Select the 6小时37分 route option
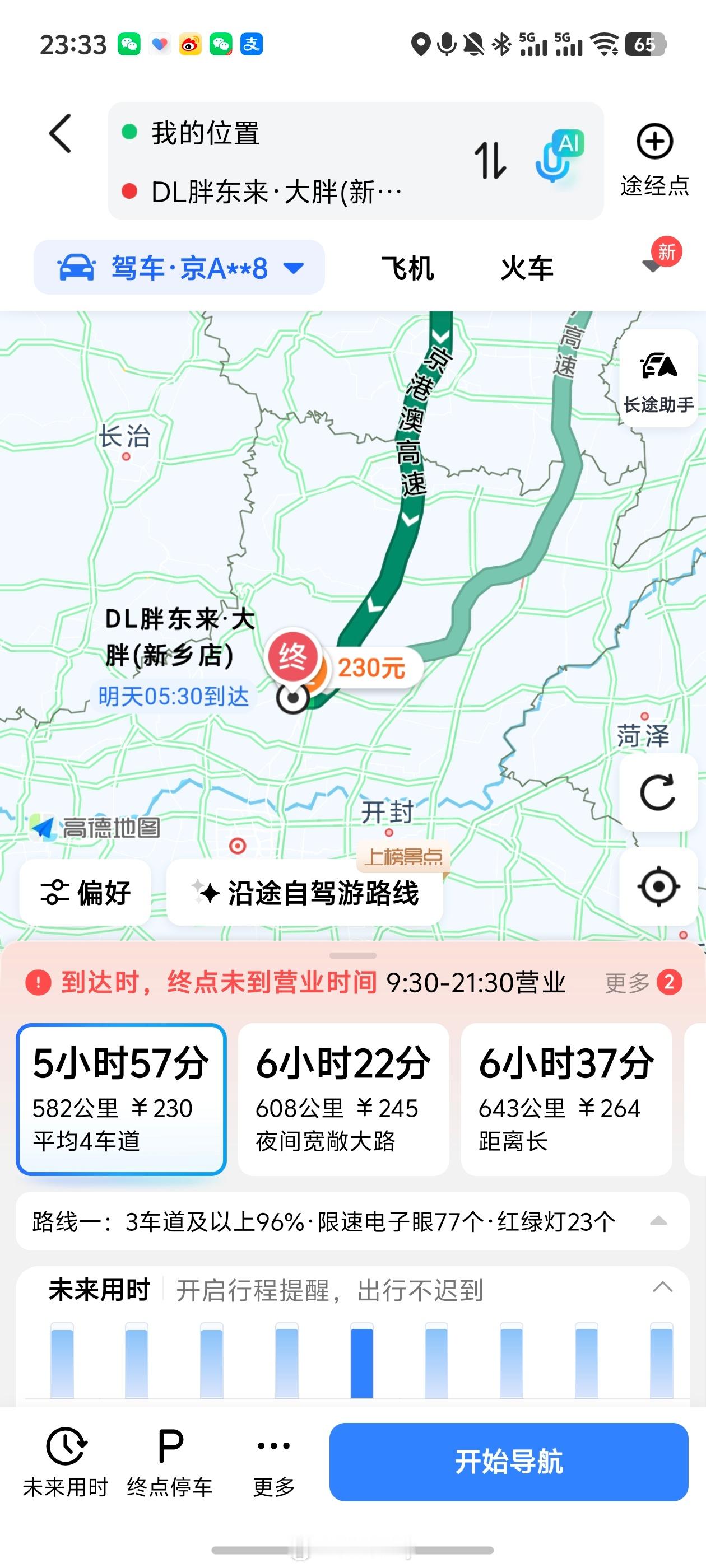The height and width of the screenshot is (1568, 706). tap(566, 1096)
